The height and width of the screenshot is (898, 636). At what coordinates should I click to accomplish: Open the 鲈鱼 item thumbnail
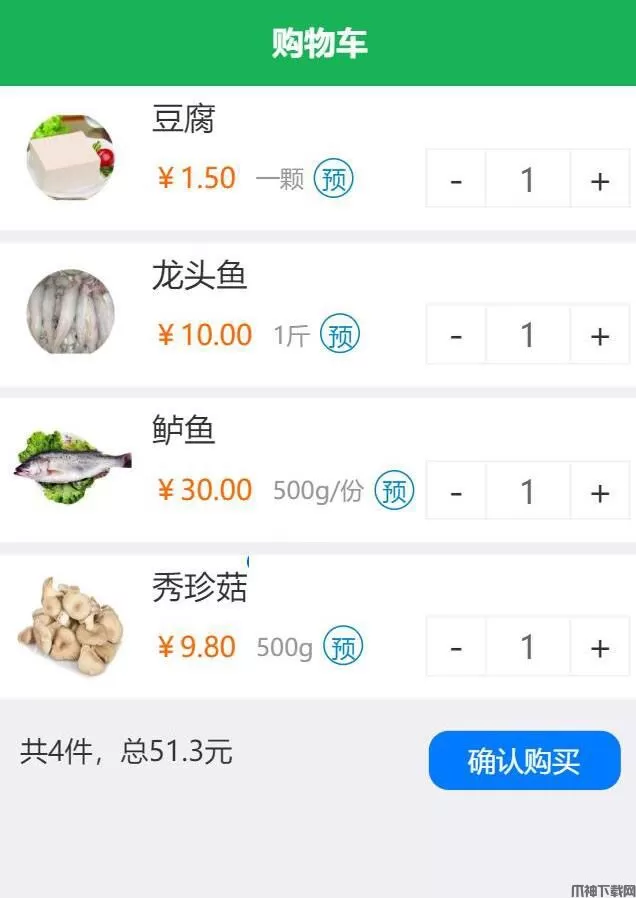click(72, 466)
